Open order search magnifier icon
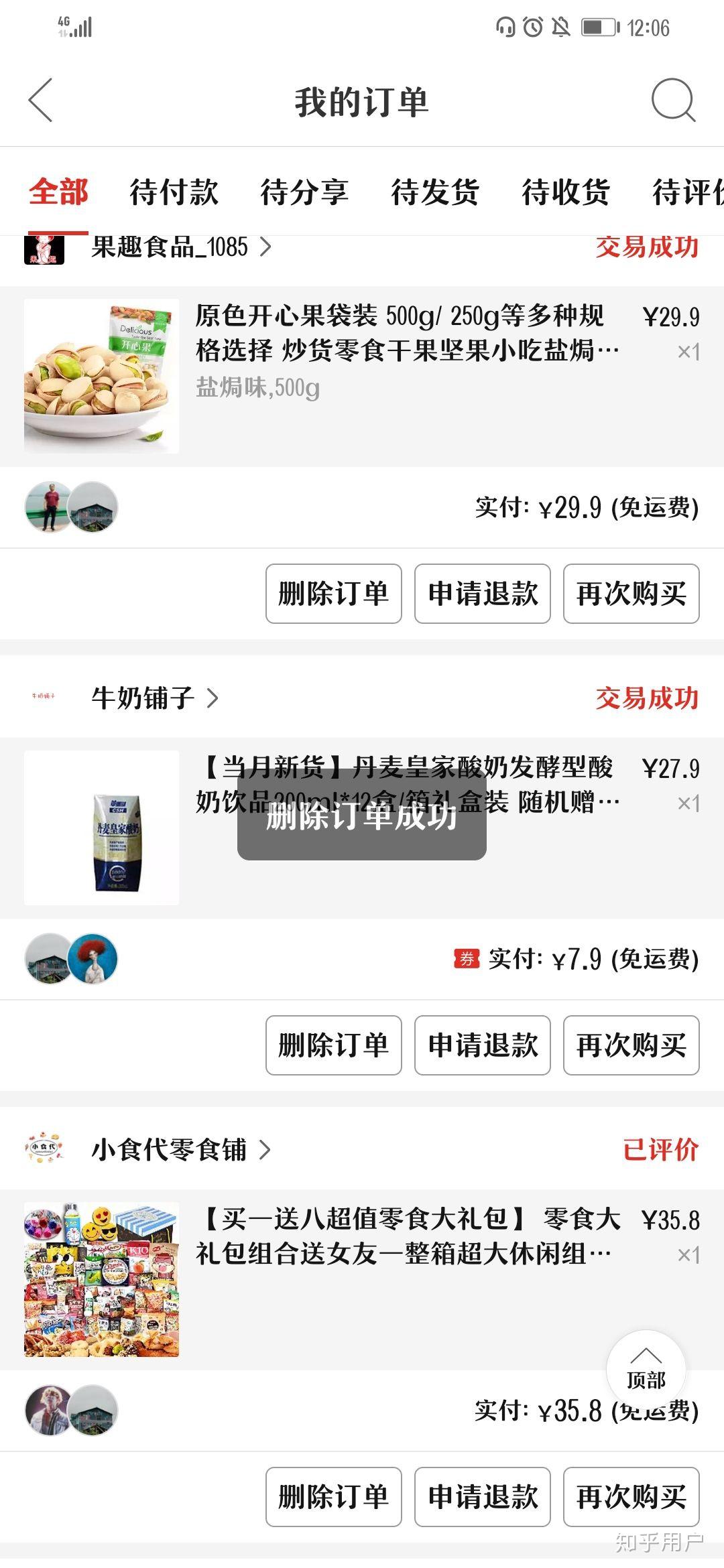This screenshot has height=1568, width=724. 673,101
